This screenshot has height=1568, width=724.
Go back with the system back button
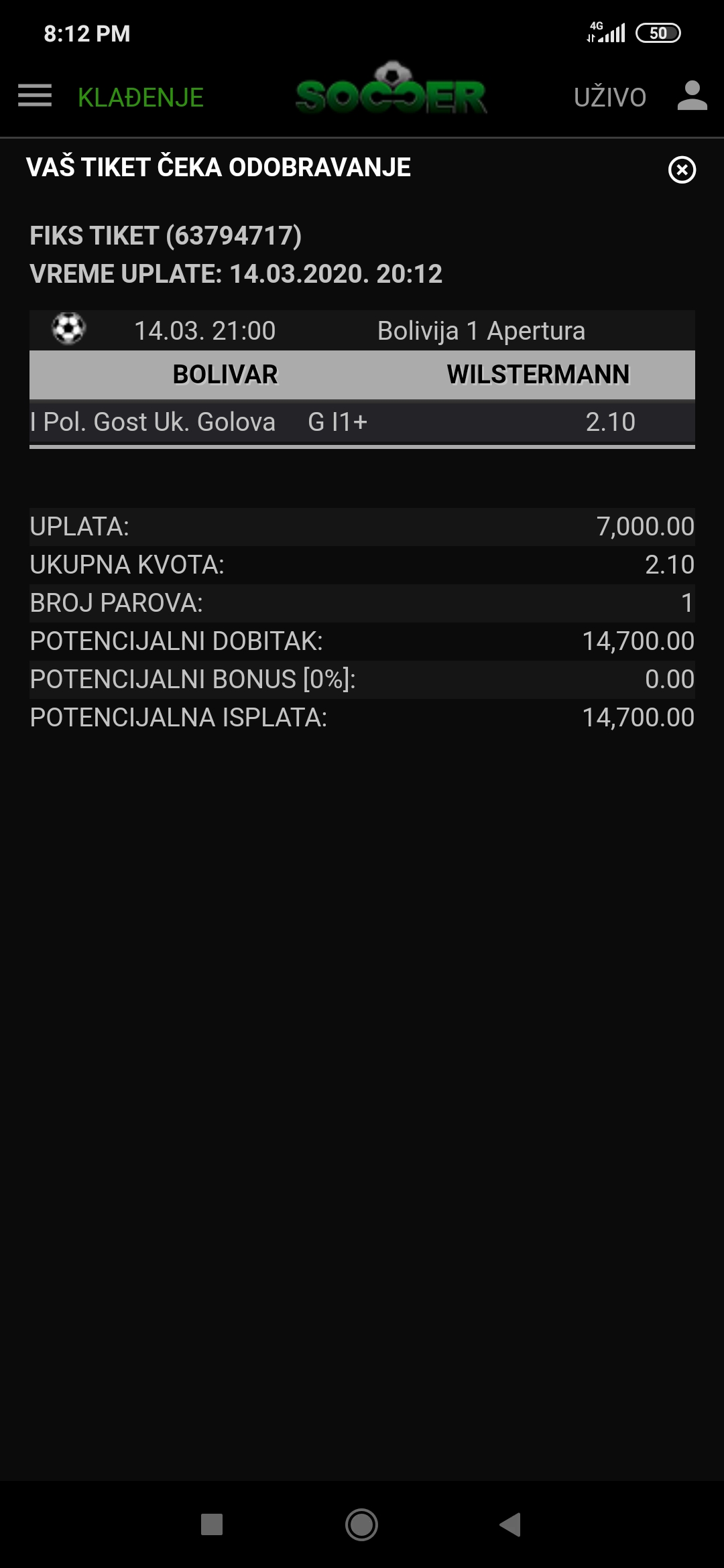tap(510, 1524)
